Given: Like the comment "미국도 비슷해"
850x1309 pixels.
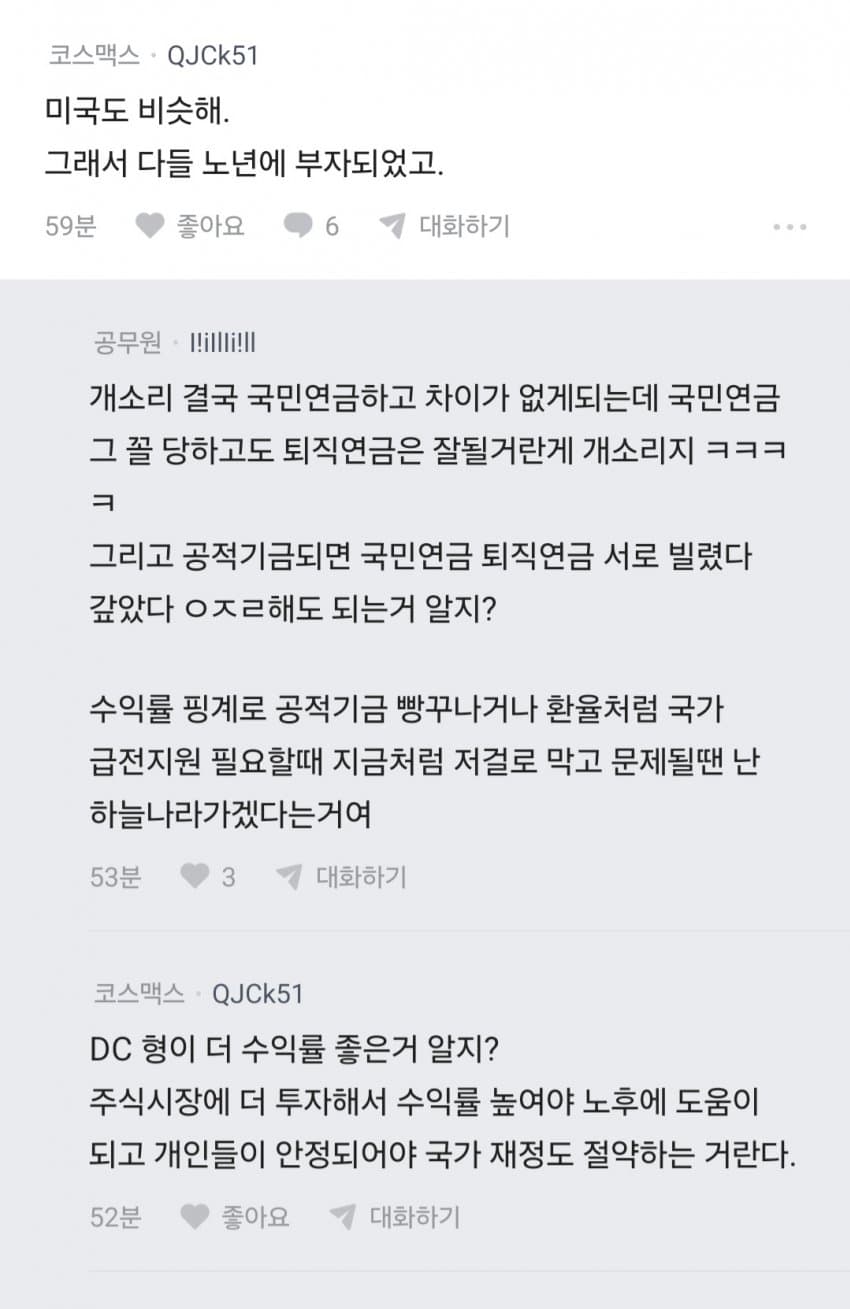Looking at the screenshot, I should 190,226.
